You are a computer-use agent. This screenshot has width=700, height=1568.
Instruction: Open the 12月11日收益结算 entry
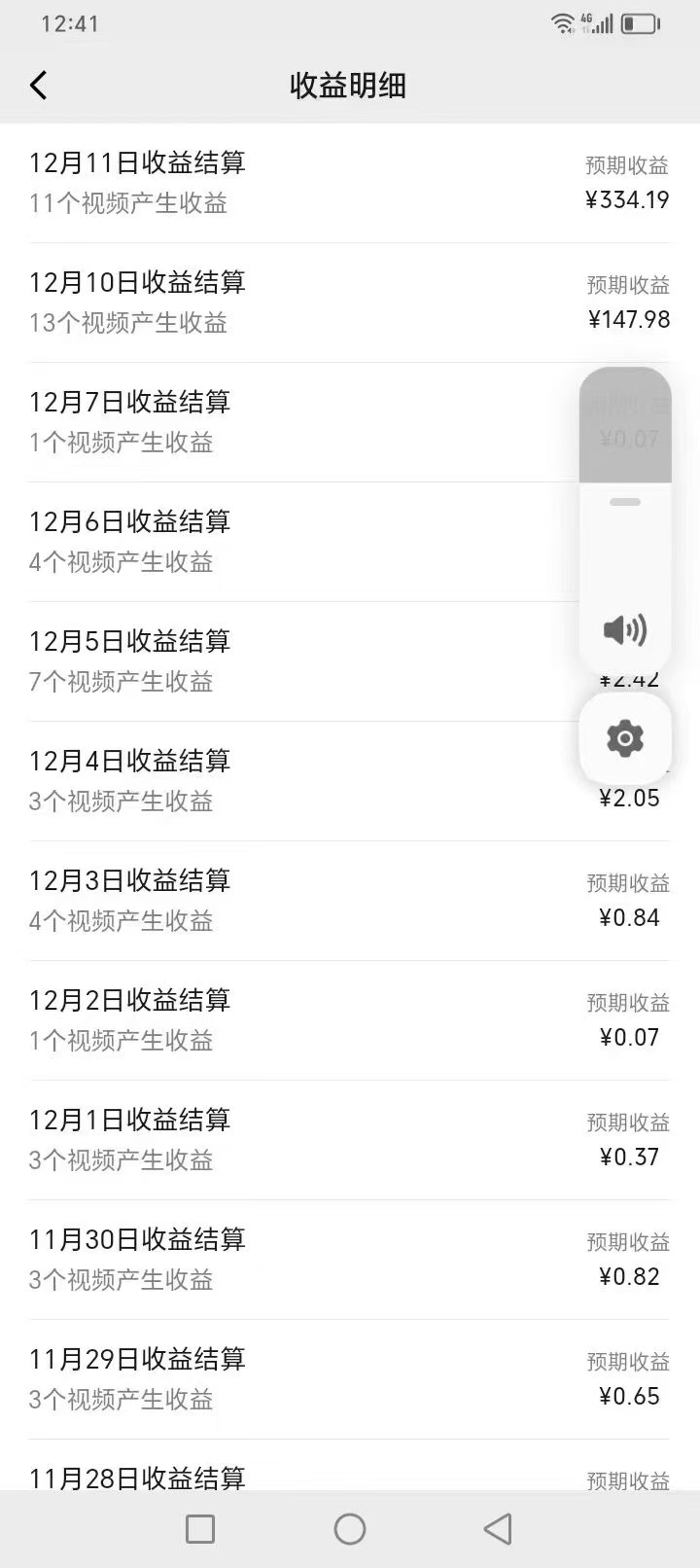pos(292,182)
